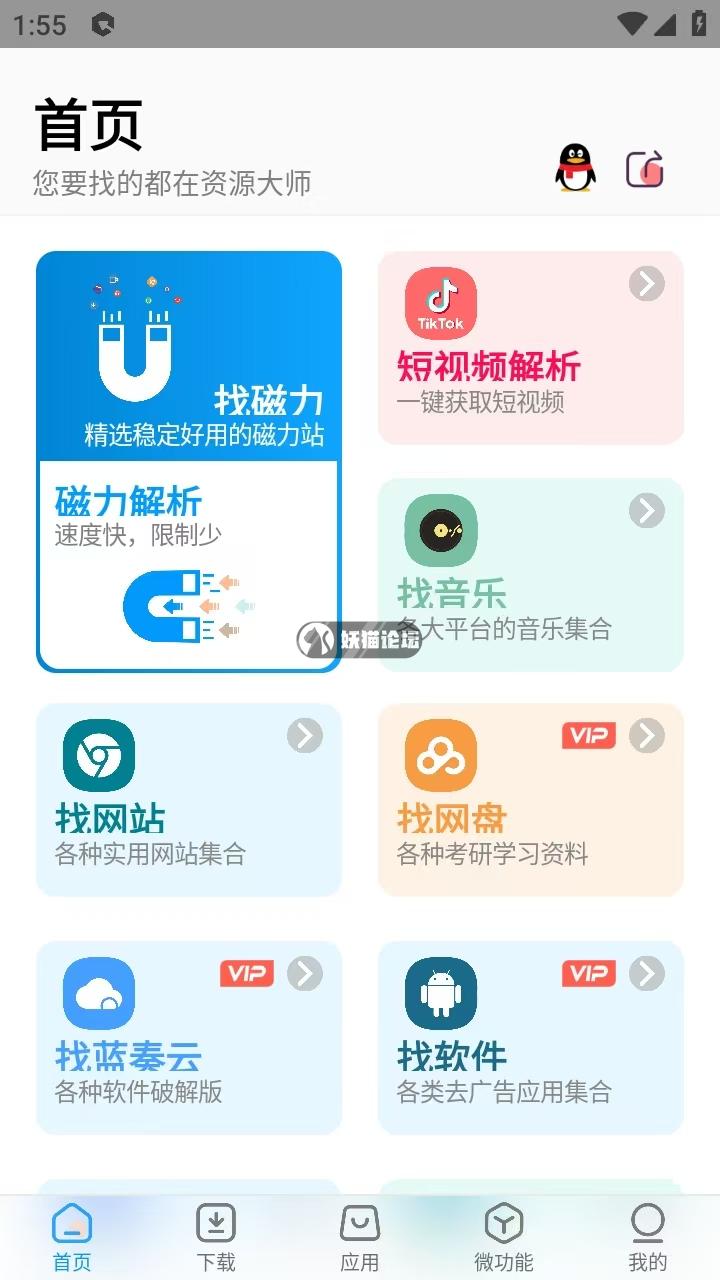Open the QQ penguin icon
The width and height of the screenshot is (720, 1280).
tap(575, 168)
